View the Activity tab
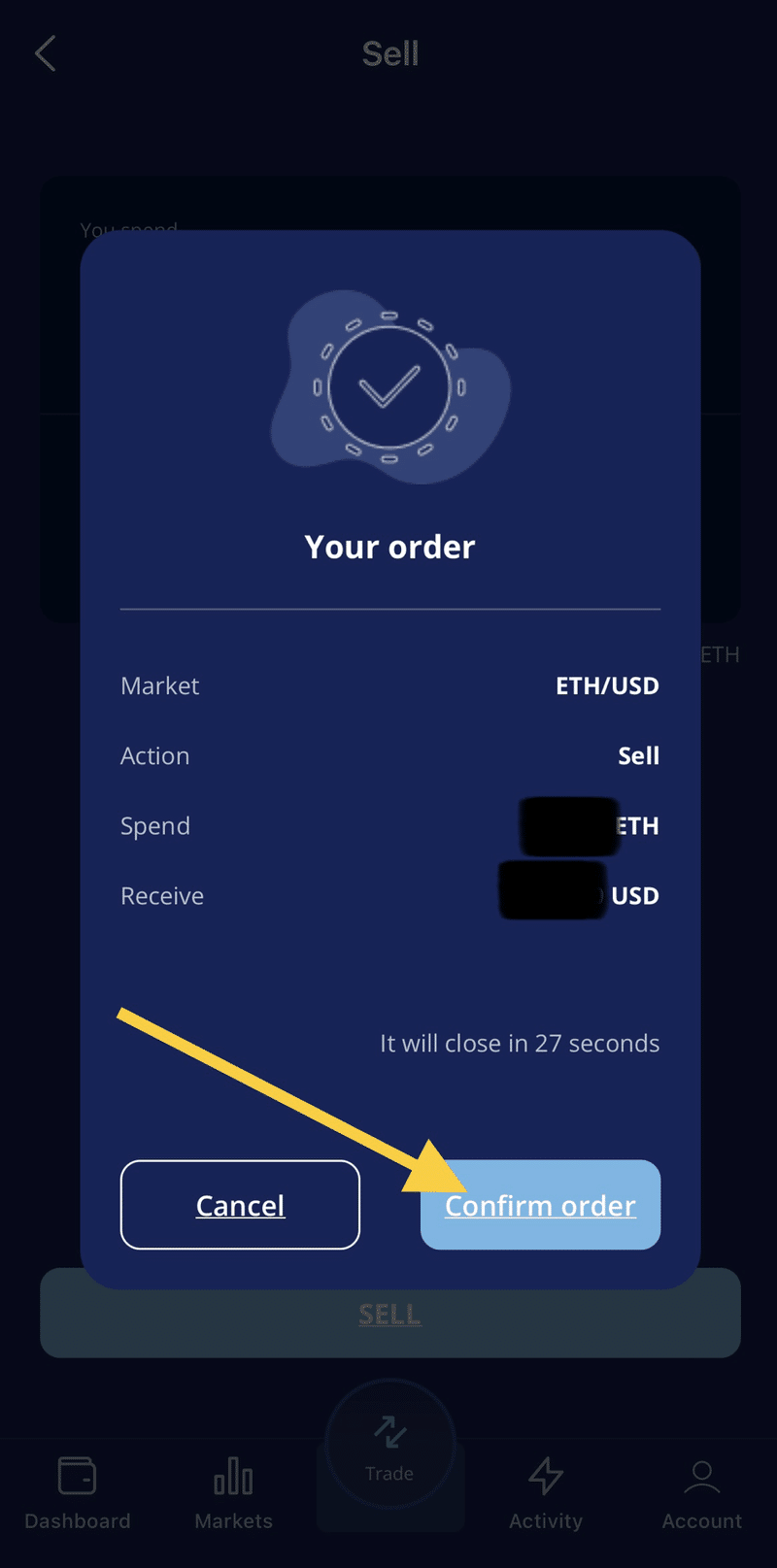Image resolution: width=777 pixels, height=1568 pixels. pos(546,1492)
